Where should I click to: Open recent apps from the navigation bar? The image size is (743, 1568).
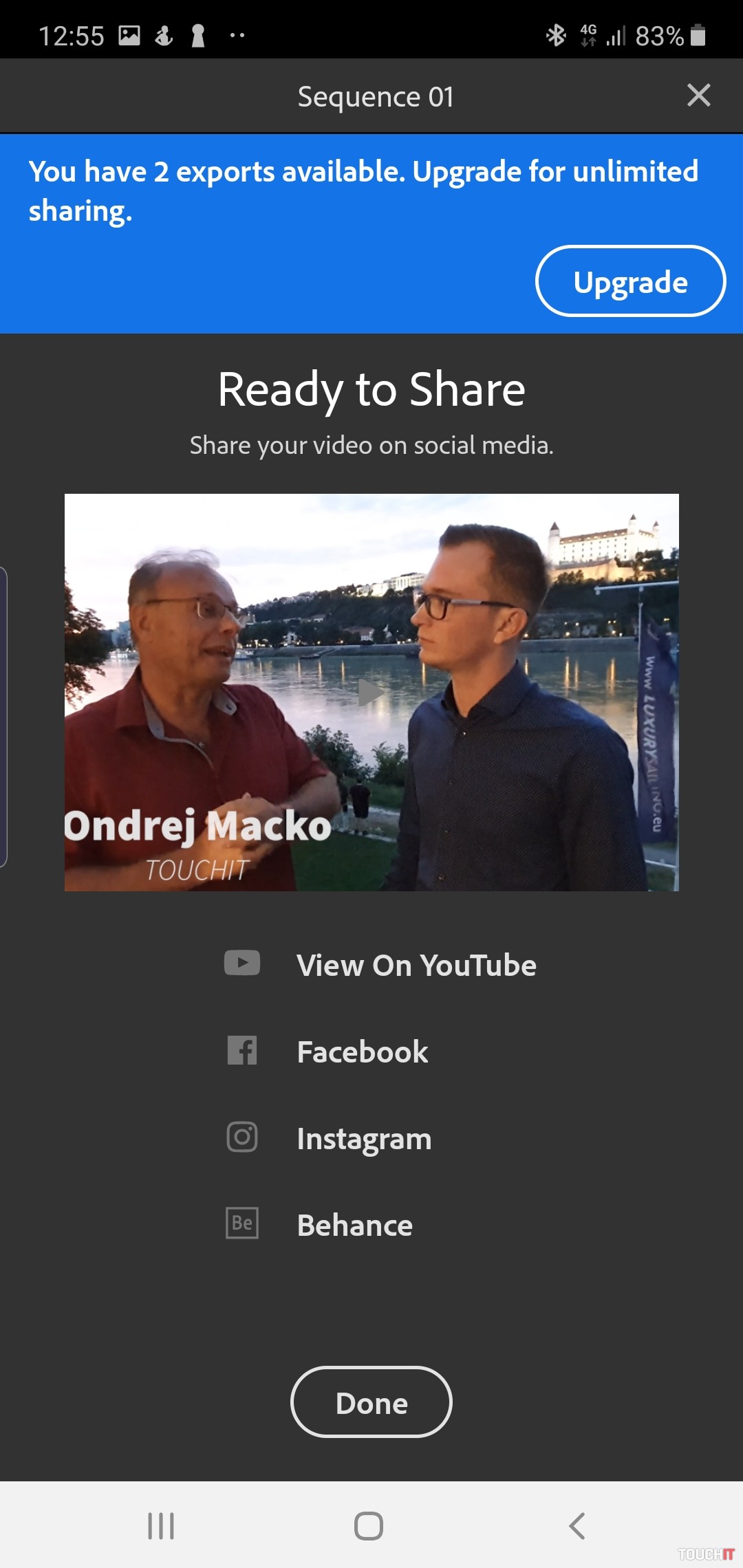(x=161, y=1526)
